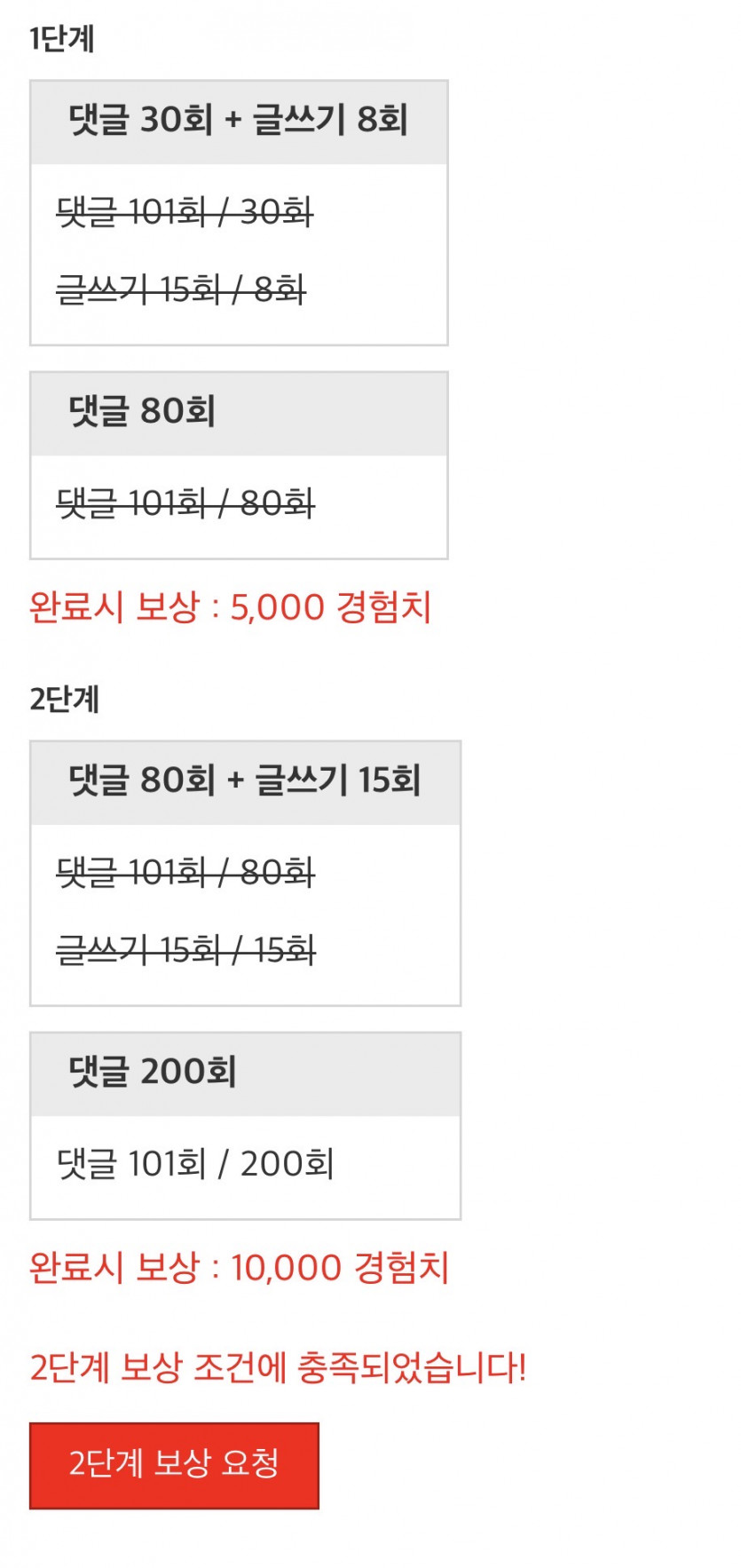Expand the 댓글 30회 + 글쓰기 8회 mission box

point(238,122)
